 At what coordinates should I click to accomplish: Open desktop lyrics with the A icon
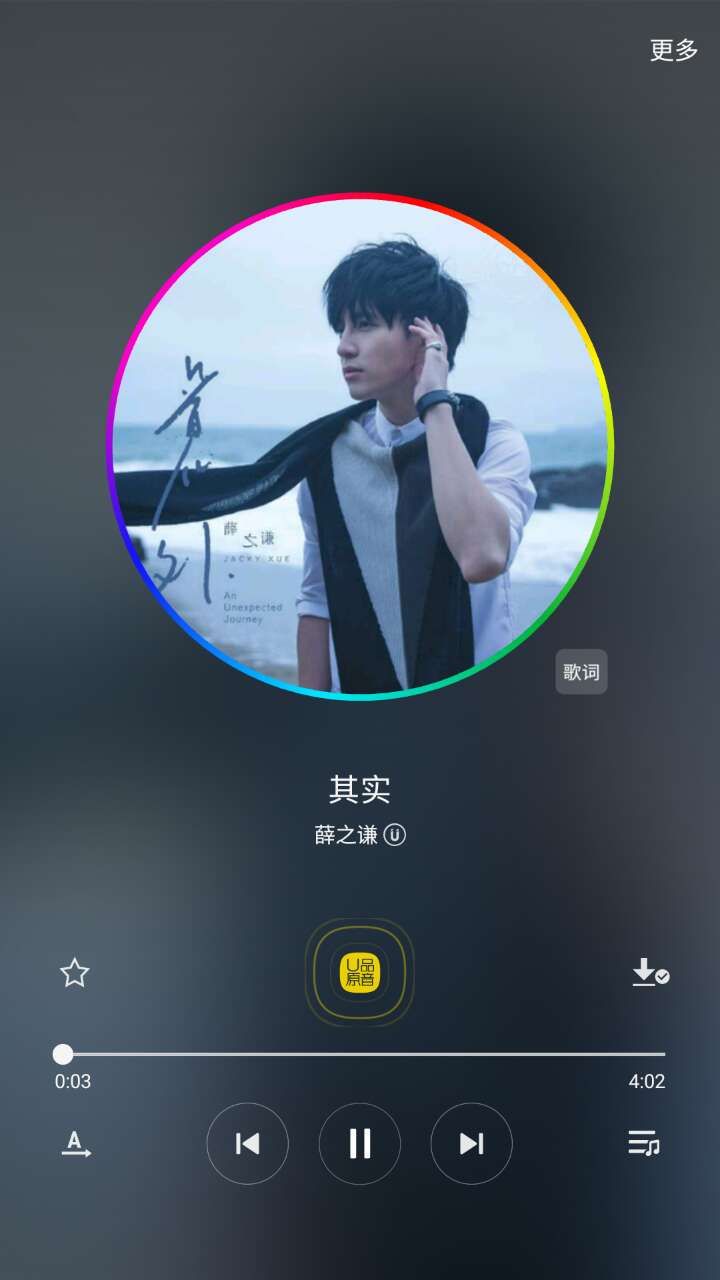(x=75, y=1144)
